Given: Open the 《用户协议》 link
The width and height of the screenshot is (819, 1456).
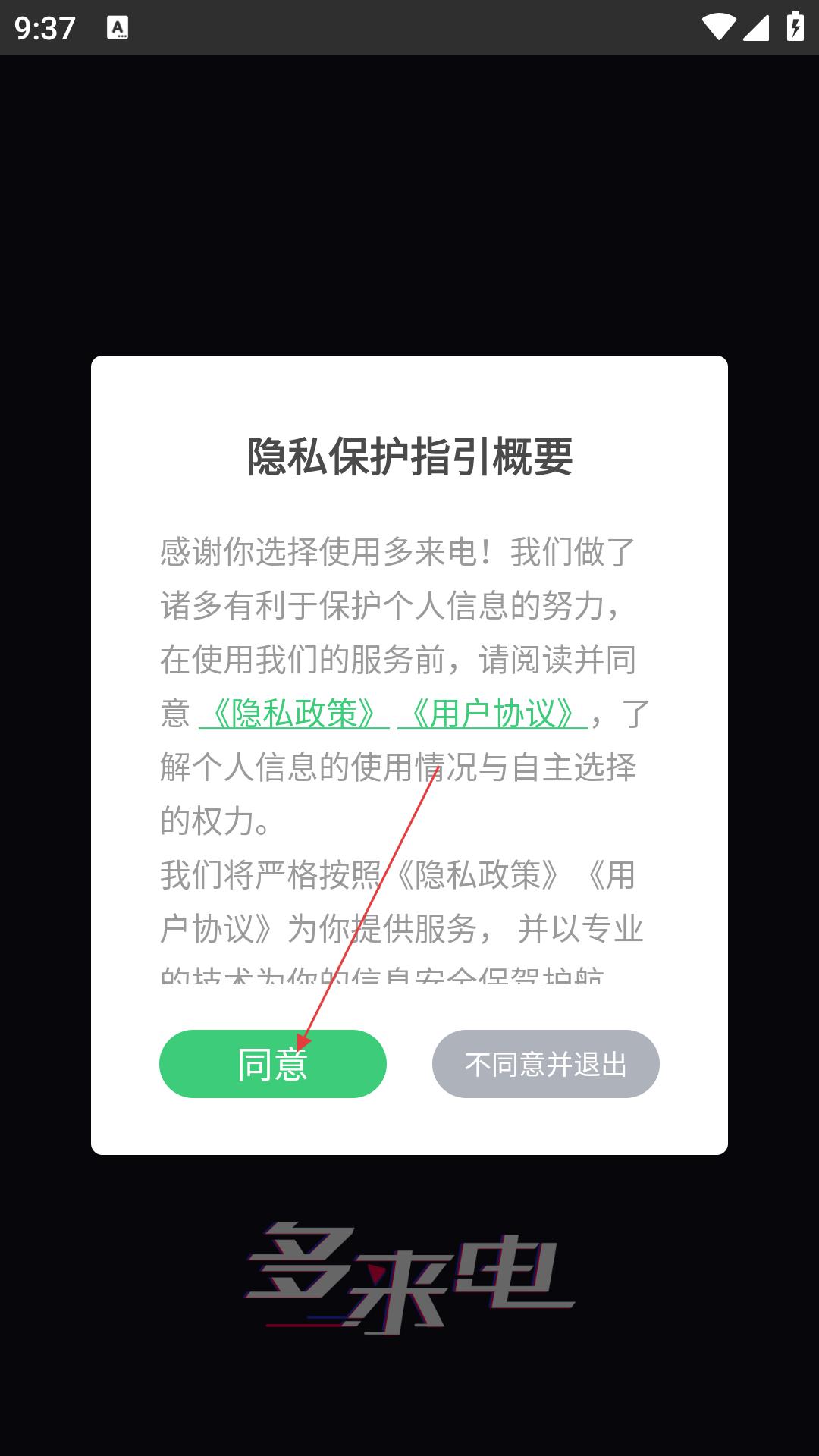Looking at the screenshot, I should [x=492, y=714].
